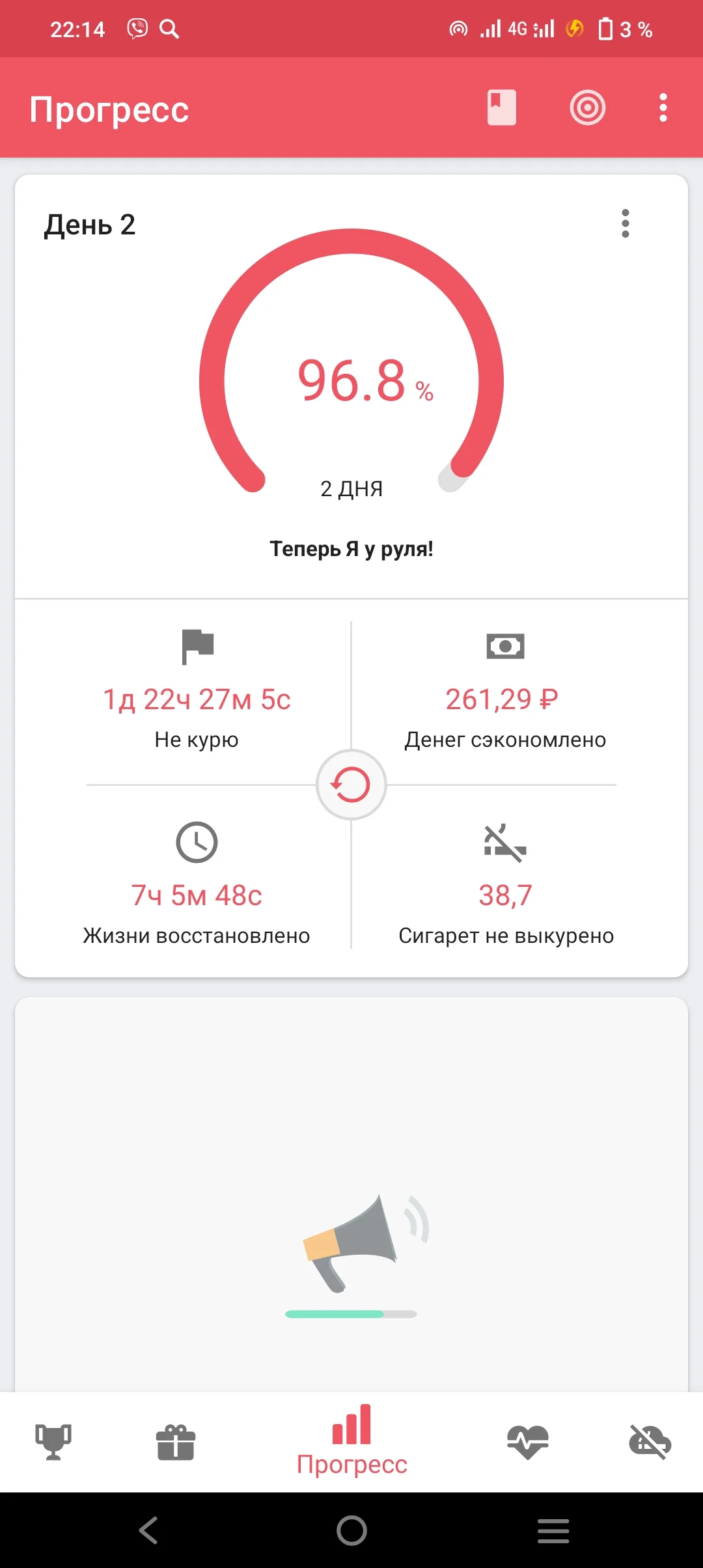Go back using the system back button

pyautogui.click(x=148, y=1530)
